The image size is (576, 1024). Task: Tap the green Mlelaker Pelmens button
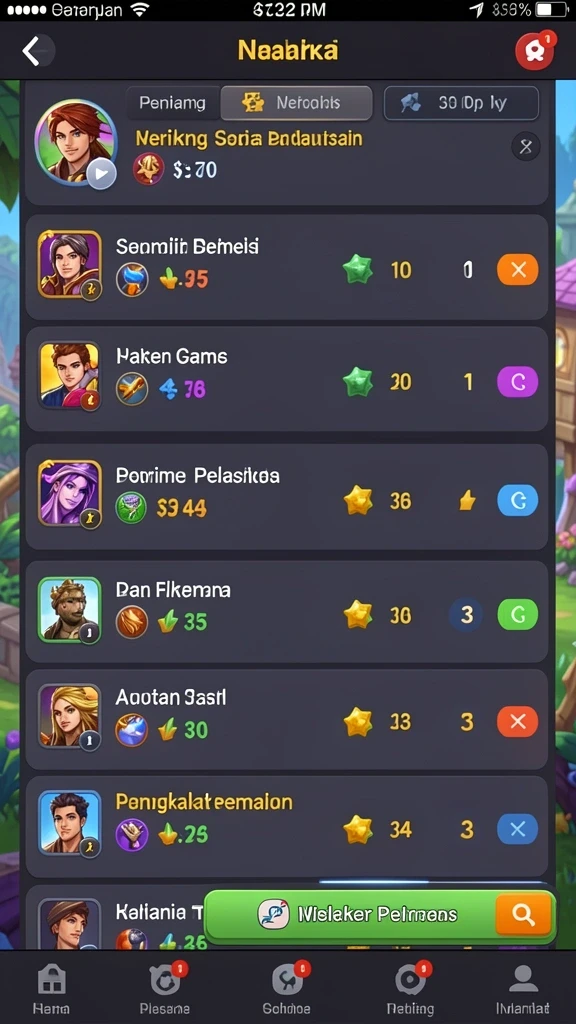tap(379, 915)
